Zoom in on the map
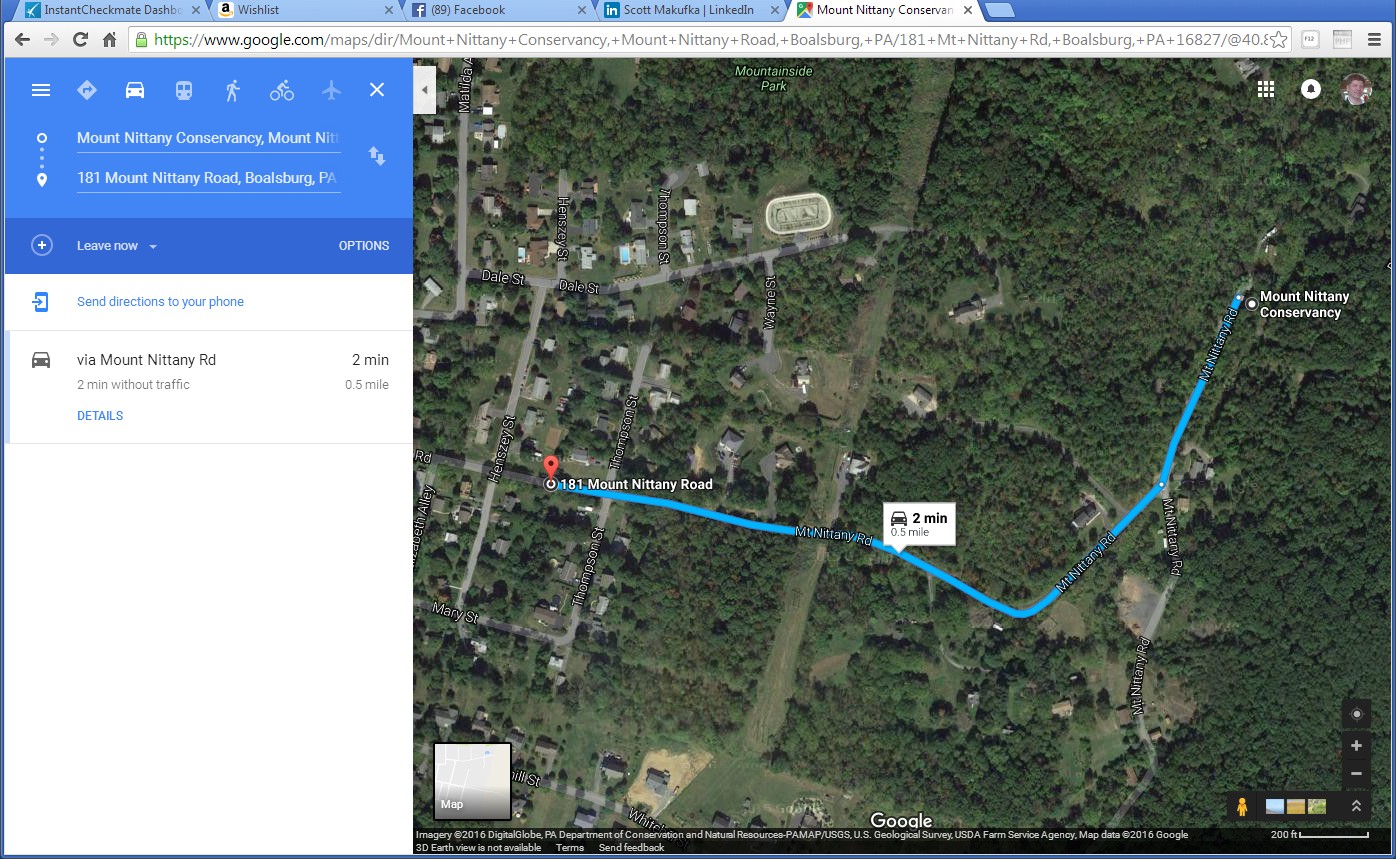The image size is (1396, 859). pos(1356,746)
